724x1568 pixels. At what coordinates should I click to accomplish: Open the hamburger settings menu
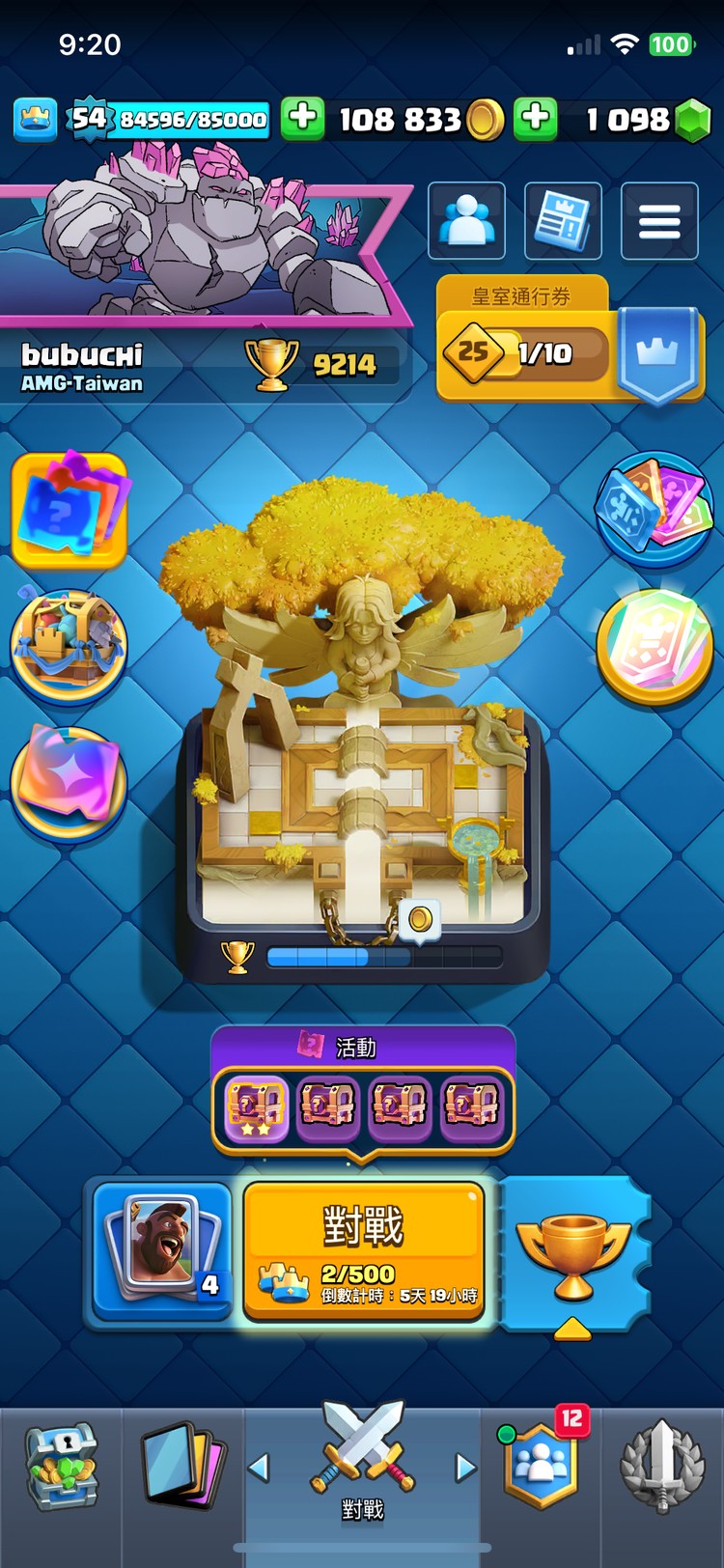659,221
